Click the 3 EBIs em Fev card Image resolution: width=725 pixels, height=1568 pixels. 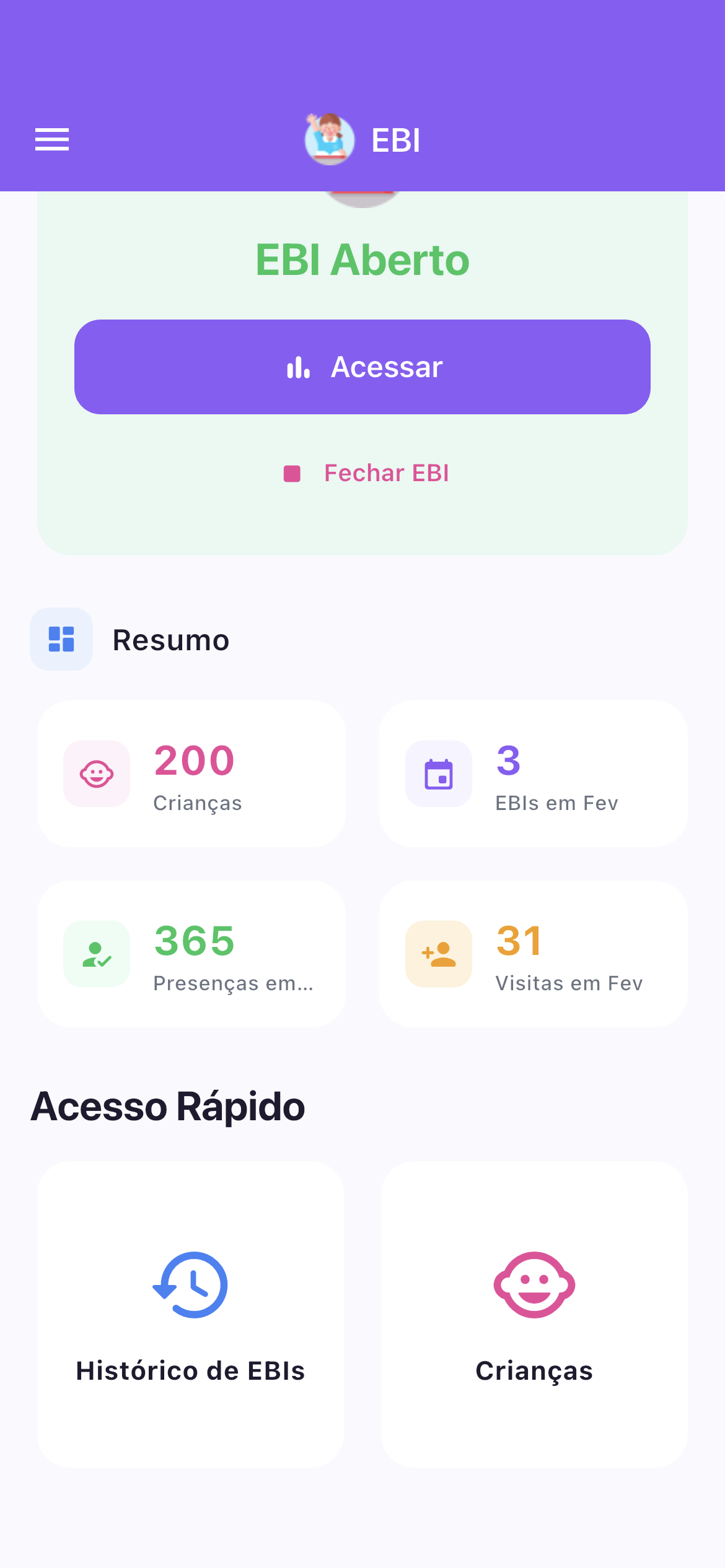[x=534, y=774]
